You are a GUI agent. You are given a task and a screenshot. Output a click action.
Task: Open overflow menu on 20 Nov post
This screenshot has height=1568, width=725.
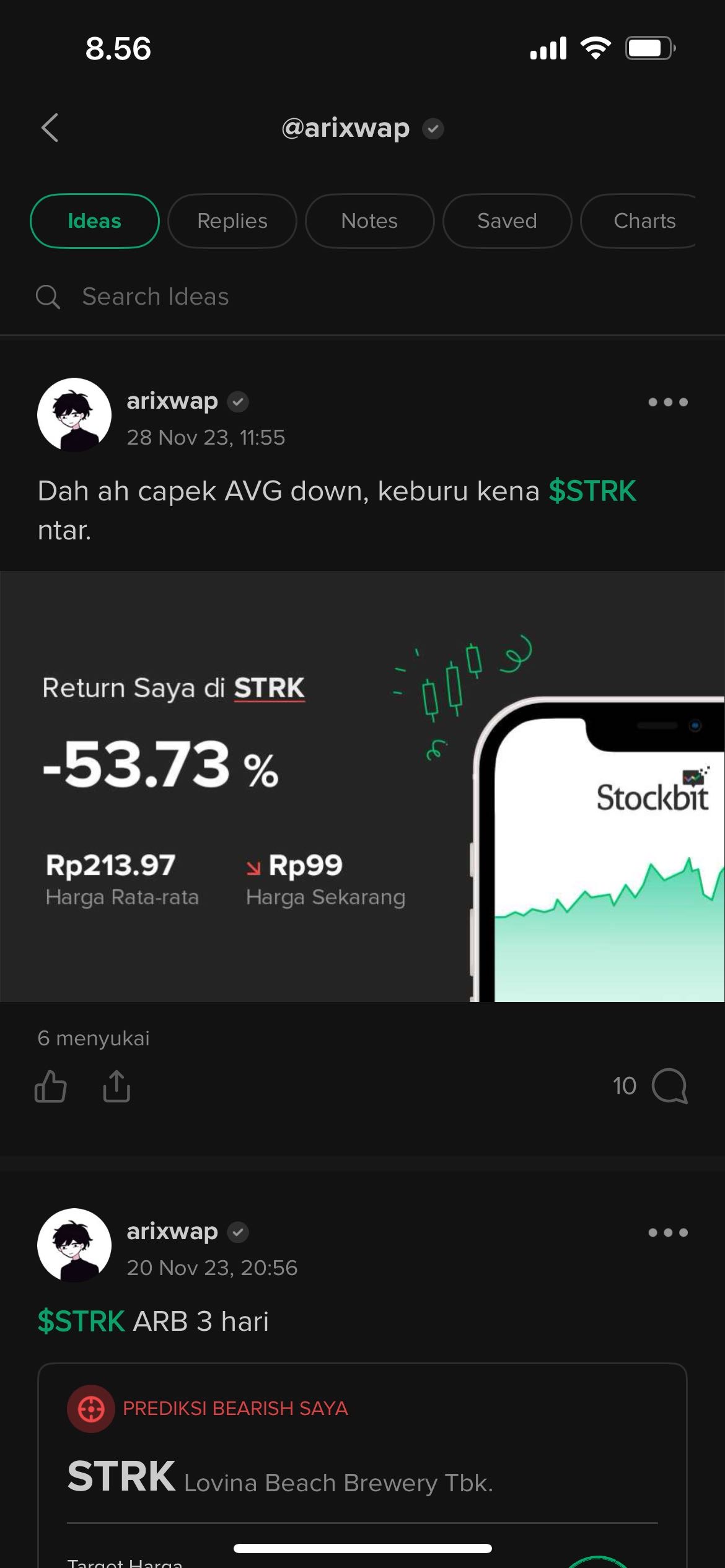click(667, 1232)
